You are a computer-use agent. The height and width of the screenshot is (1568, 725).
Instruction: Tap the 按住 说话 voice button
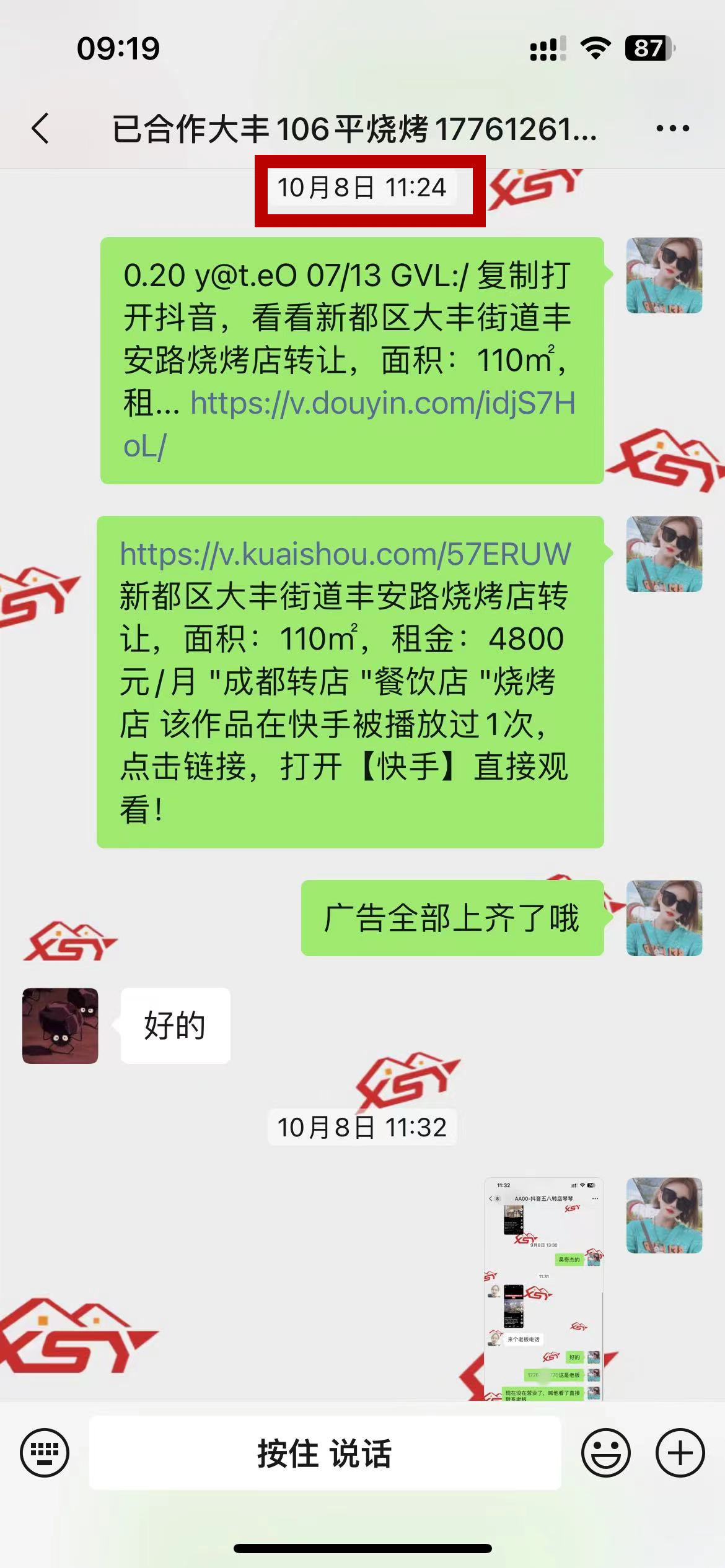tap(325, 1453)
